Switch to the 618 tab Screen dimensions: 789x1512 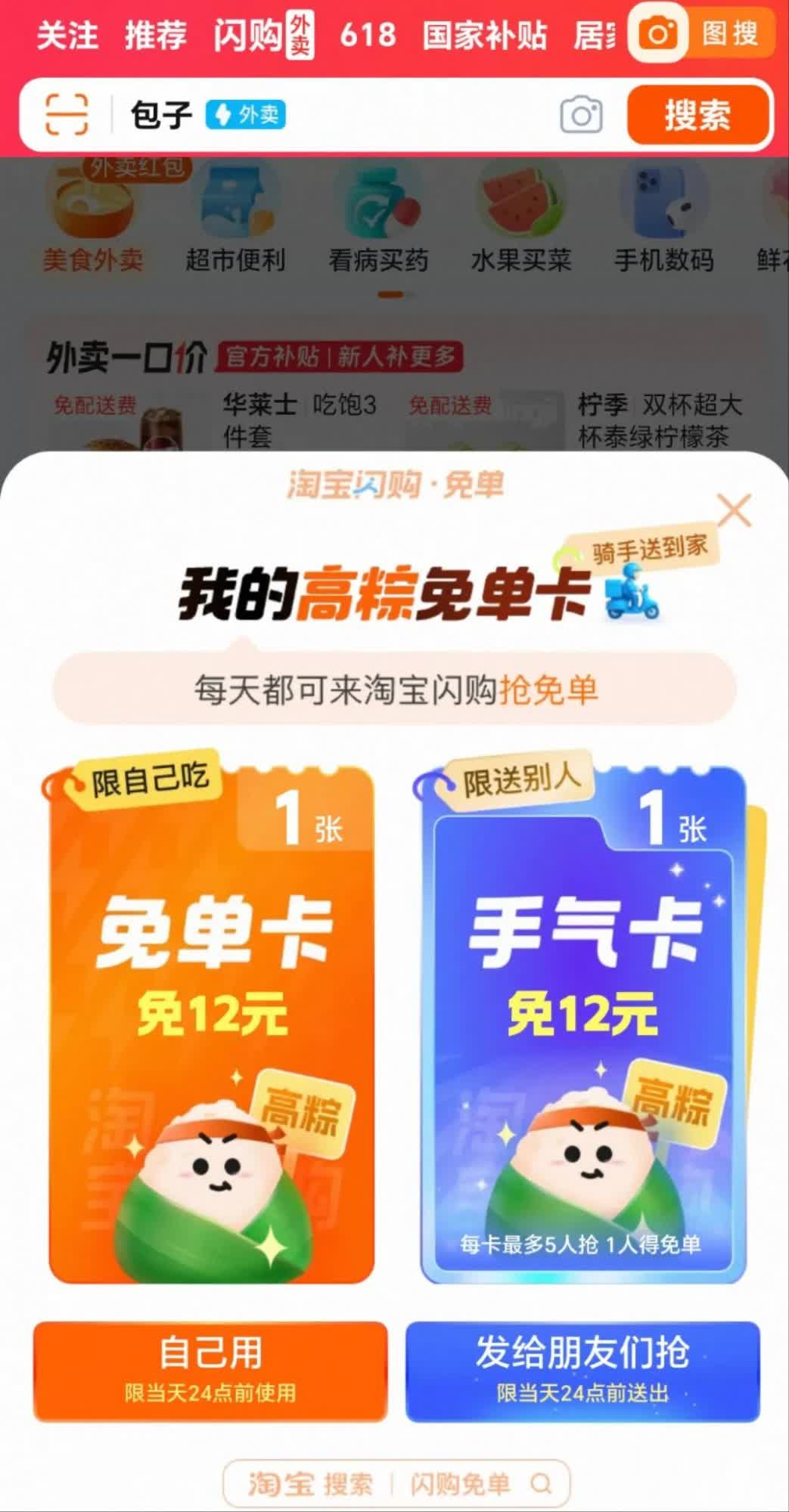[x=368, y=35]
